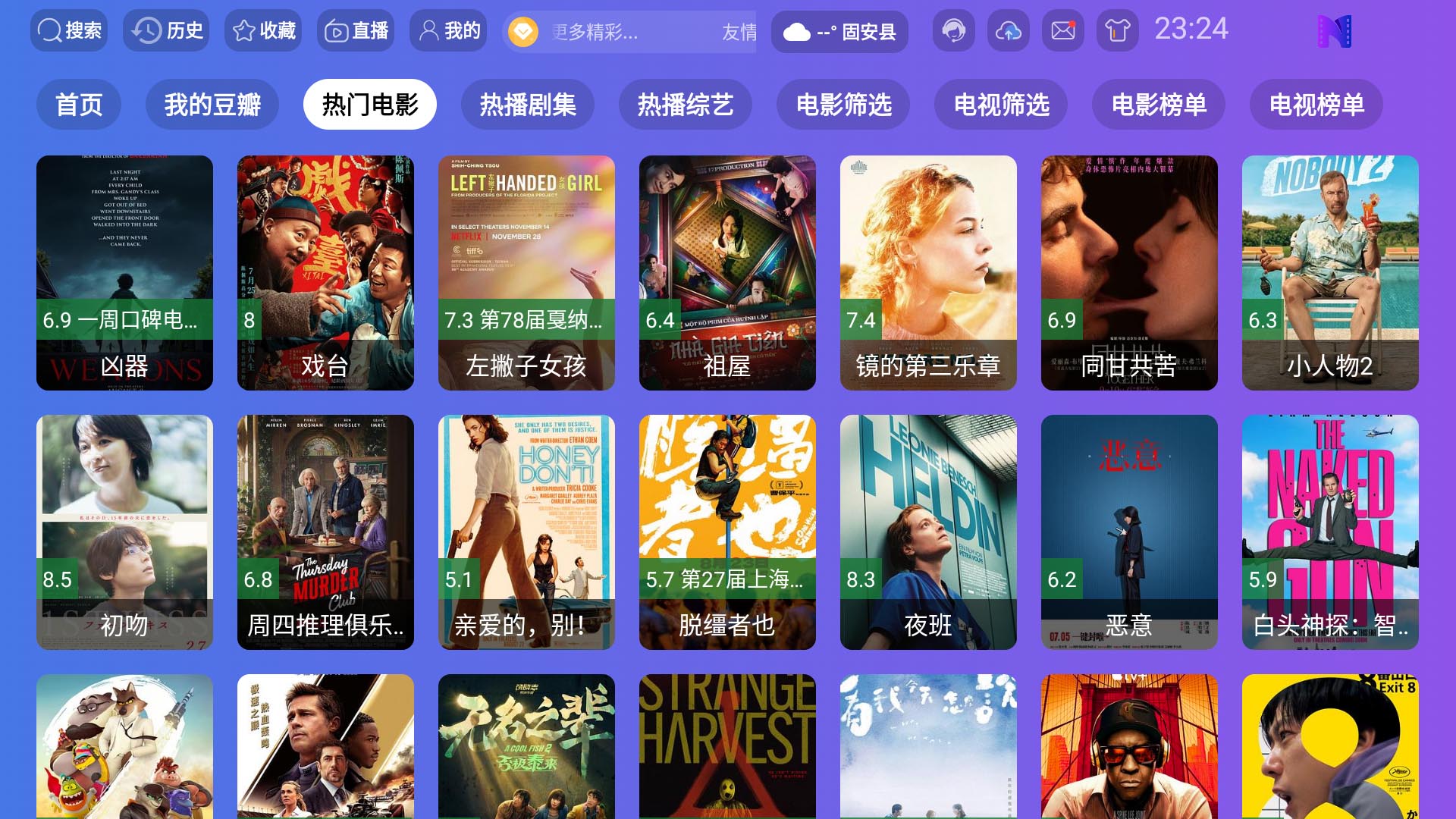The height and width of the screenshot is (819, 1456).
Task: Open 我的 profile section
Action: [449, 31]
